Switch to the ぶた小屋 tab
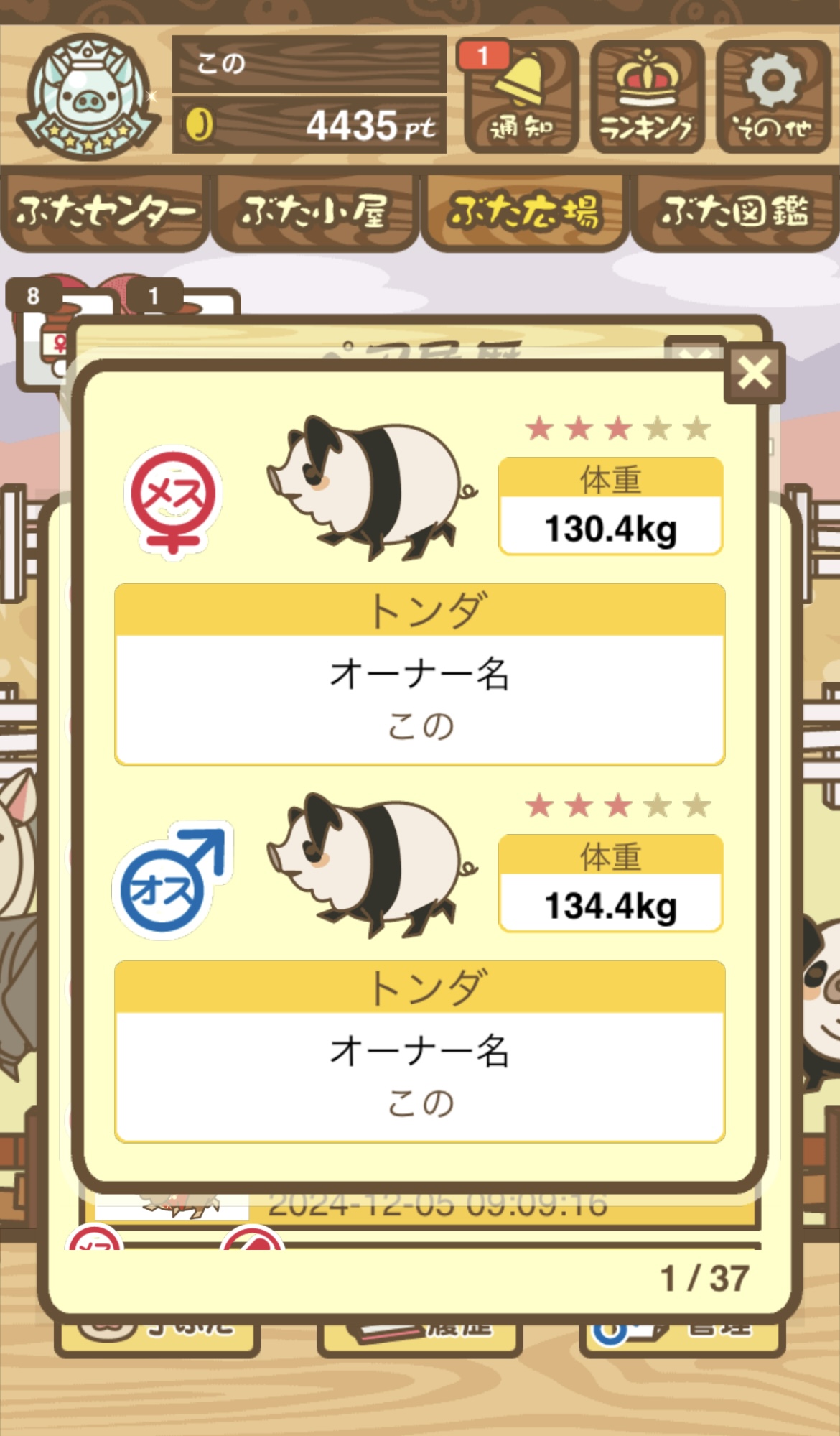Screen dimensions: 840x1436 (315, 212)
